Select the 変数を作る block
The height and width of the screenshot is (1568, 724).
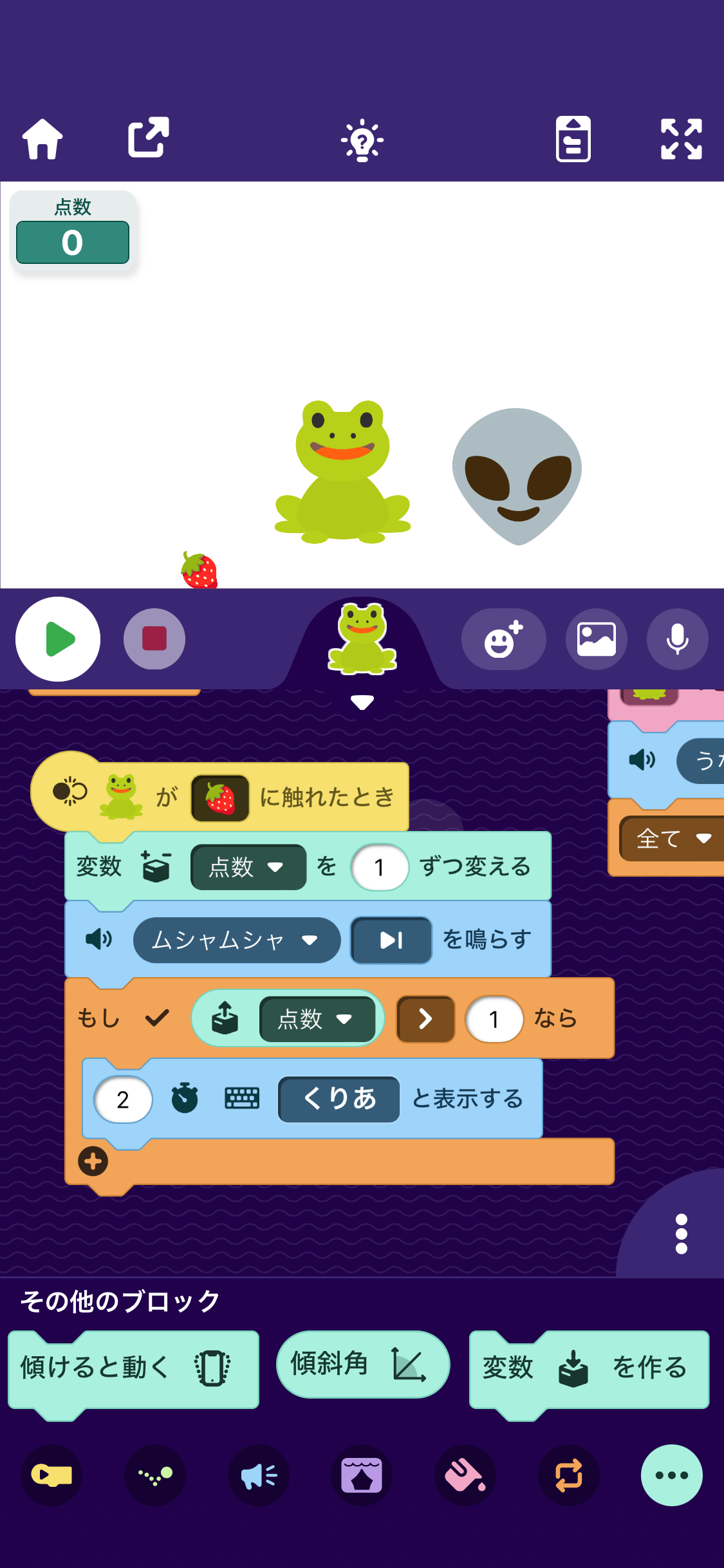pyautogui.click(x=589, y=1368)
